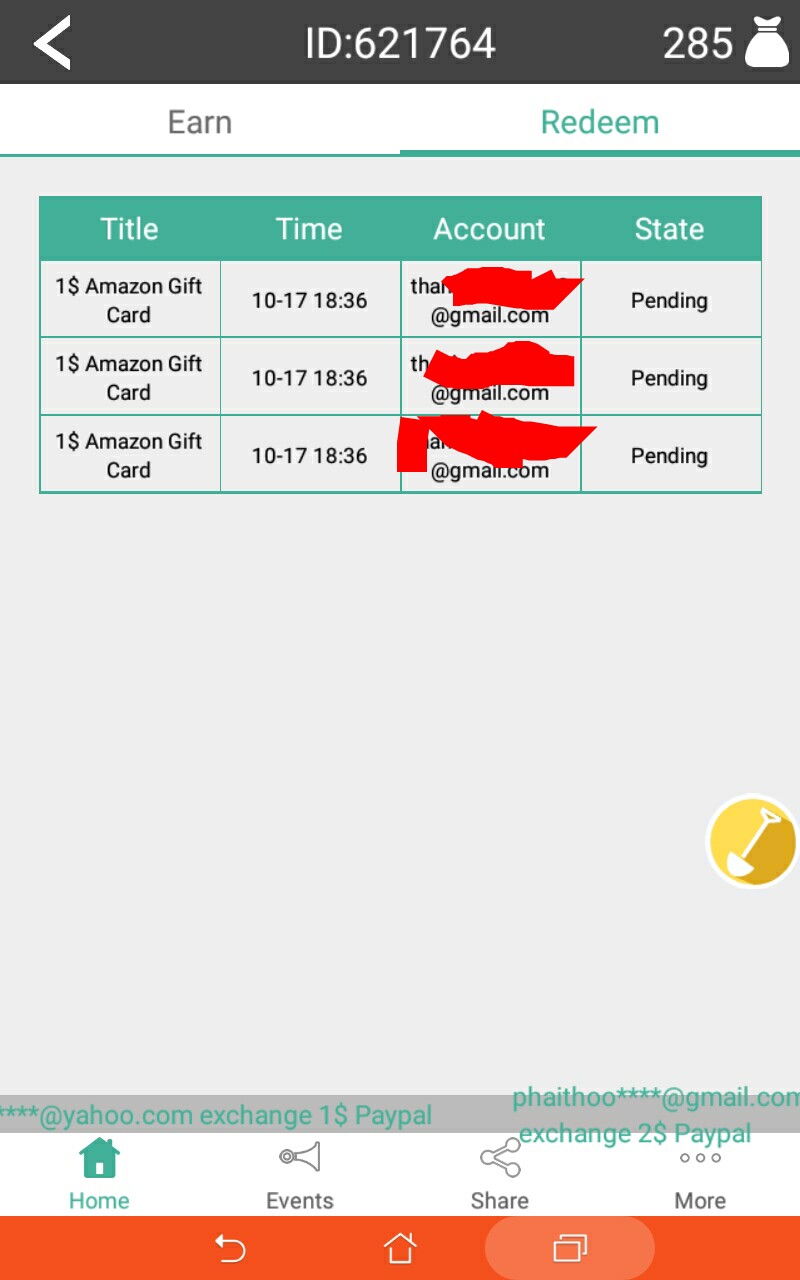Switch to the Earn tab

200,122
